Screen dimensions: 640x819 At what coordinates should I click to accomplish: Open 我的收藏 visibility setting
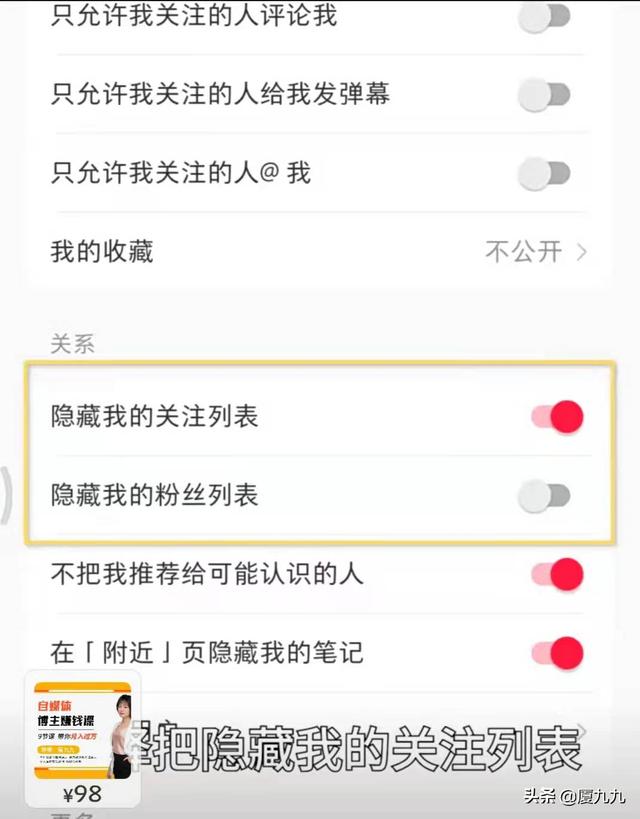tap(535, 252)
